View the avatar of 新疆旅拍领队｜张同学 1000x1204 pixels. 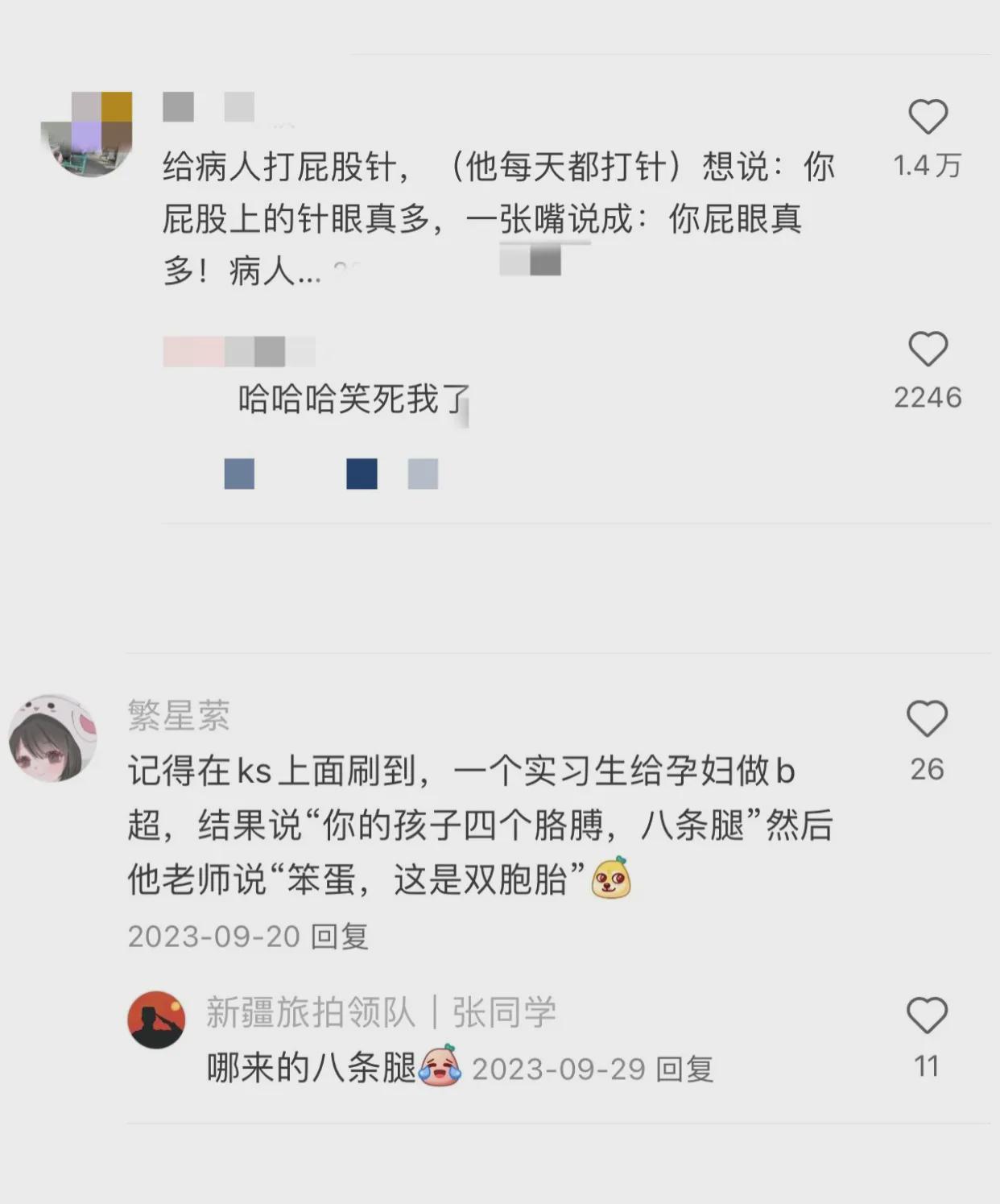[x=156, y=1020]
